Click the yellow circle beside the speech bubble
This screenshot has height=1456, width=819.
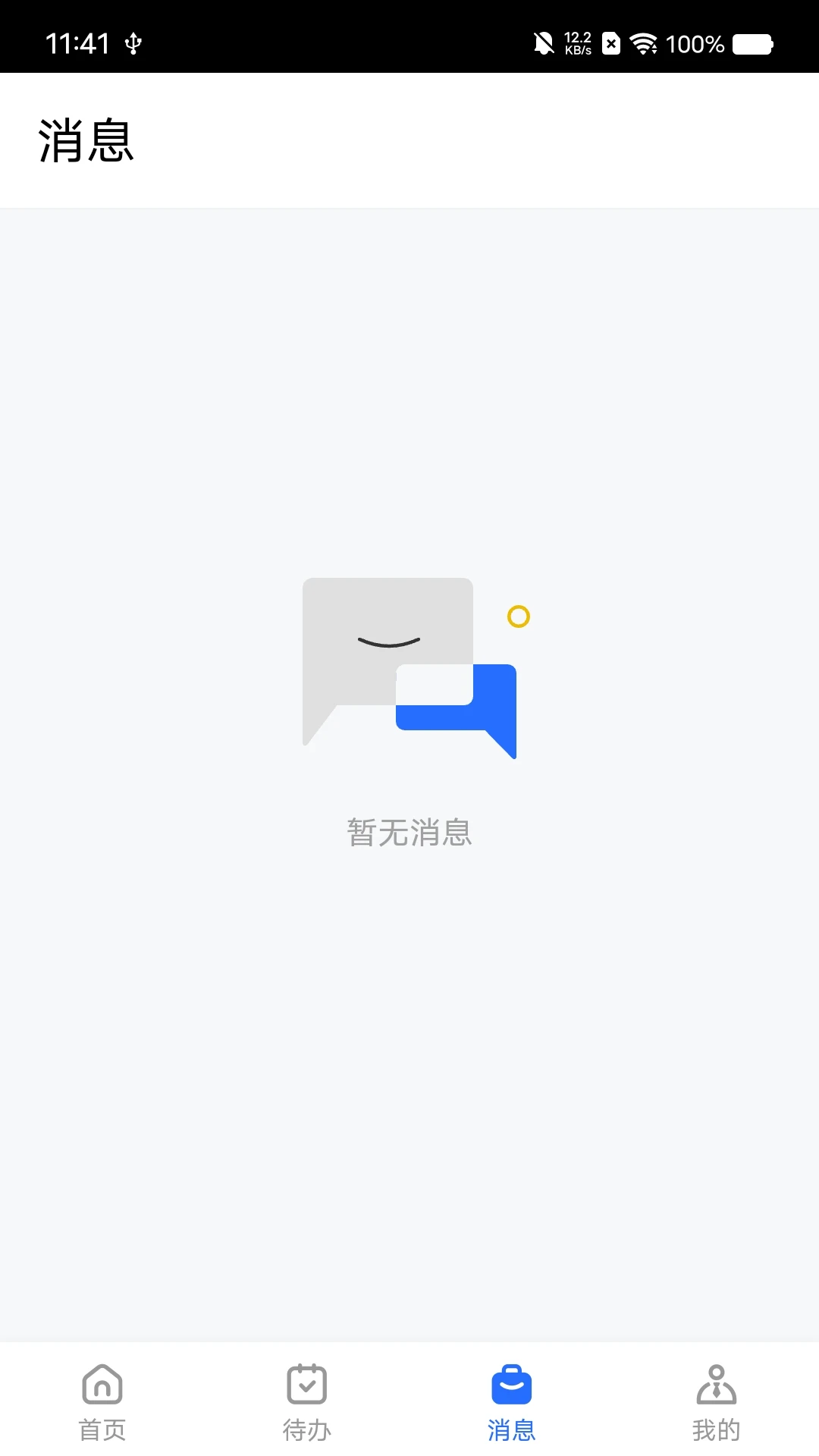tap(519, 617)
